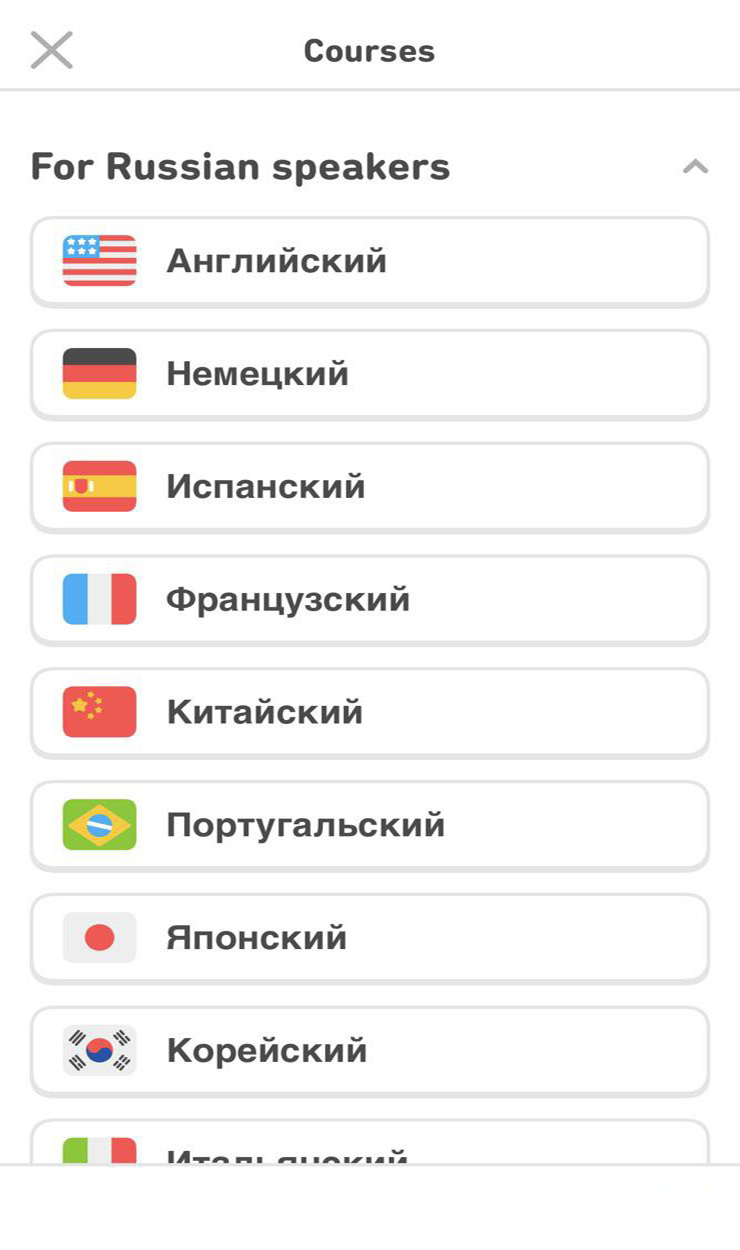This screenshot has width=740, height=1250.
Task: Collapse the For Russian speakers section
Action: (695, 167)
